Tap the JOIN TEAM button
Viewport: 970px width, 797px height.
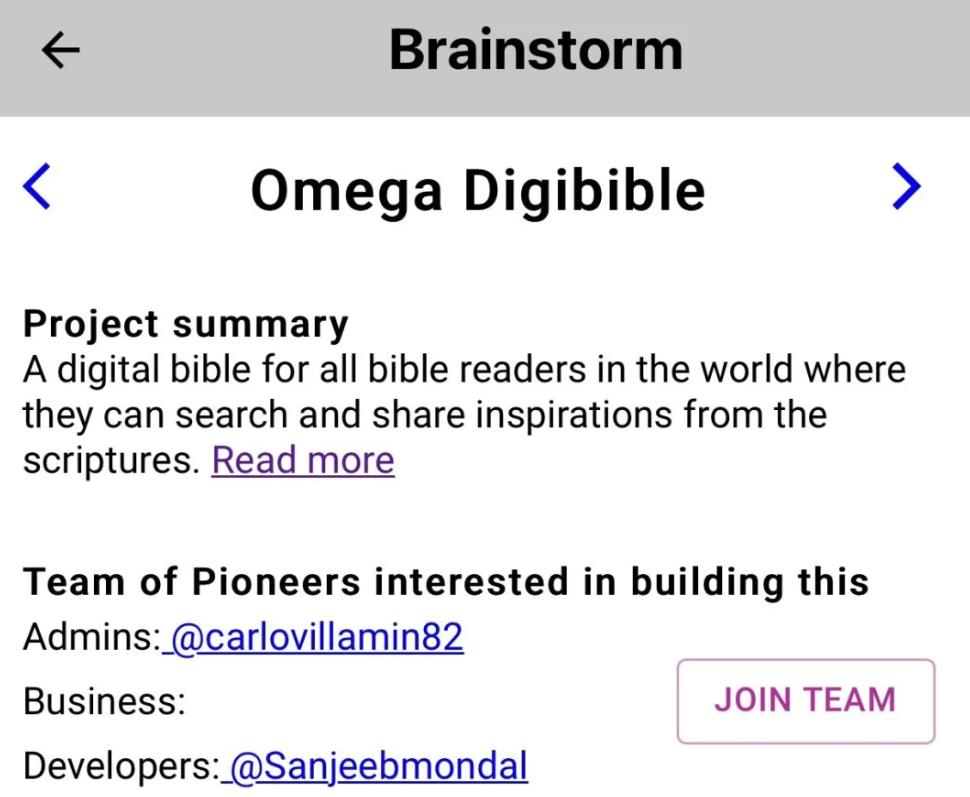(x=805, y=700)
